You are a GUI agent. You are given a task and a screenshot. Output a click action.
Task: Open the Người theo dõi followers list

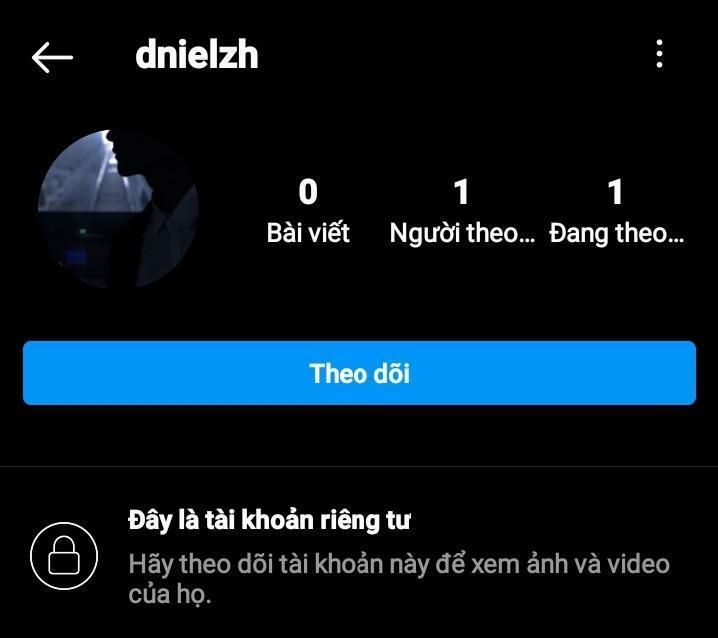click(x=461, y=212)
